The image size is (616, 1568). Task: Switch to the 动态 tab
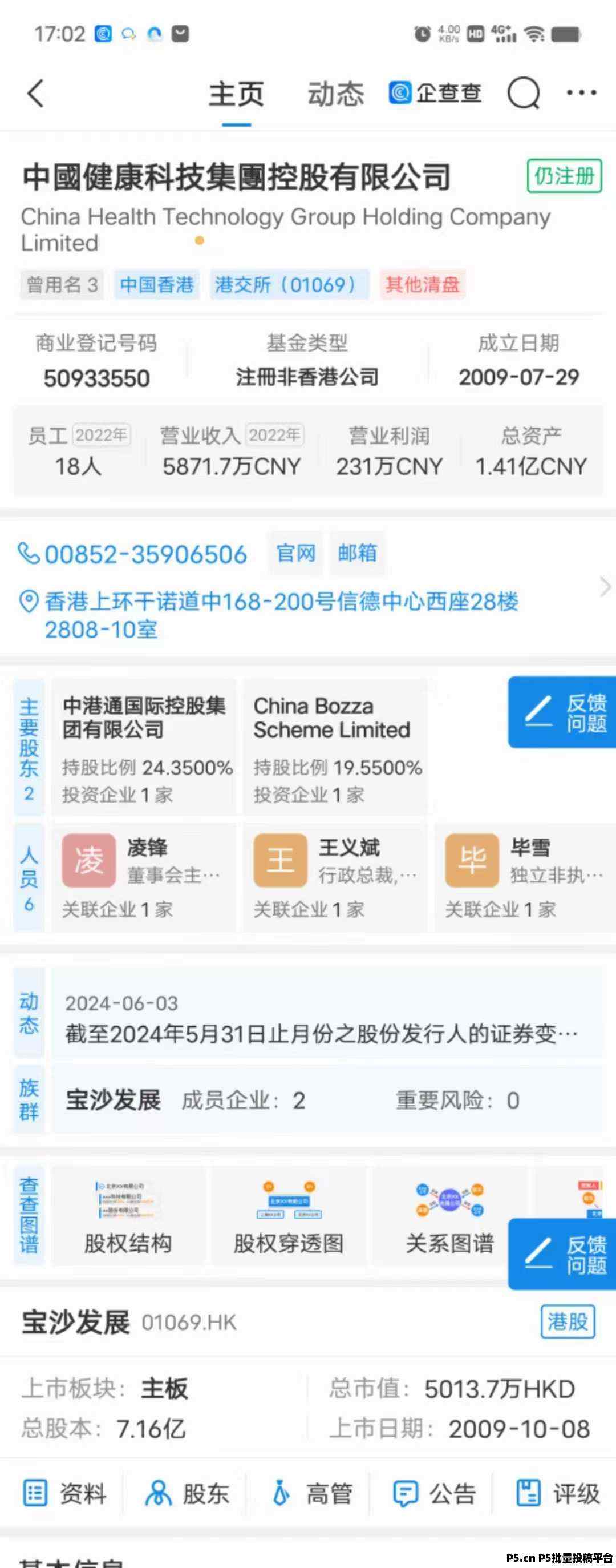tap(335, 91)
